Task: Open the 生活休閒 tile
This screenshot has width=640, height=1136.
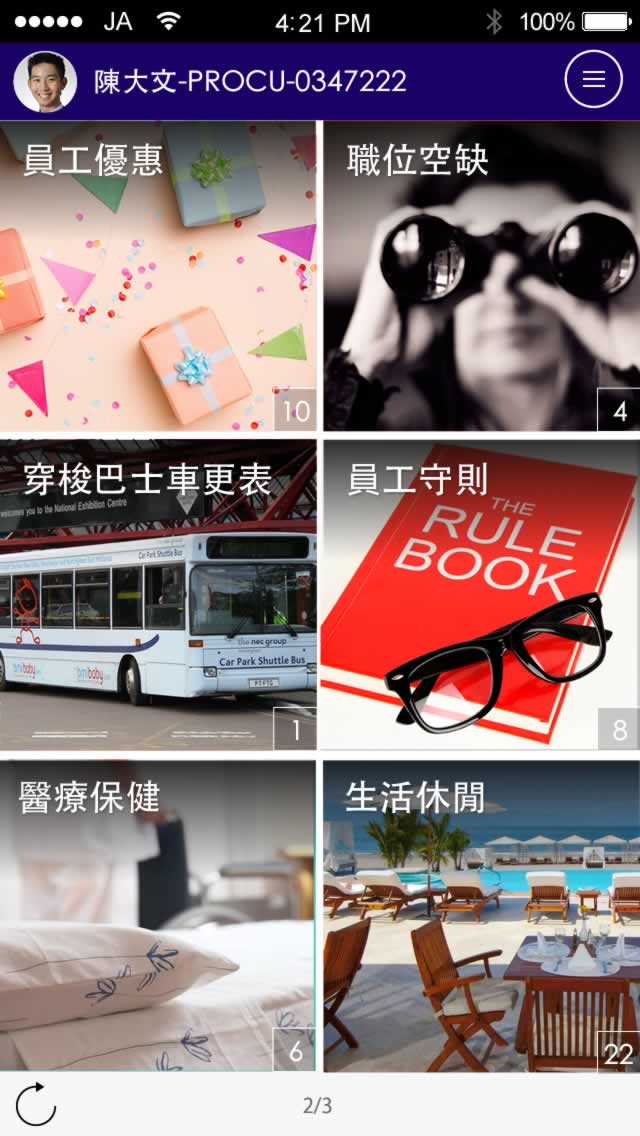Action: pyautogui.click(x=481, y=916)
